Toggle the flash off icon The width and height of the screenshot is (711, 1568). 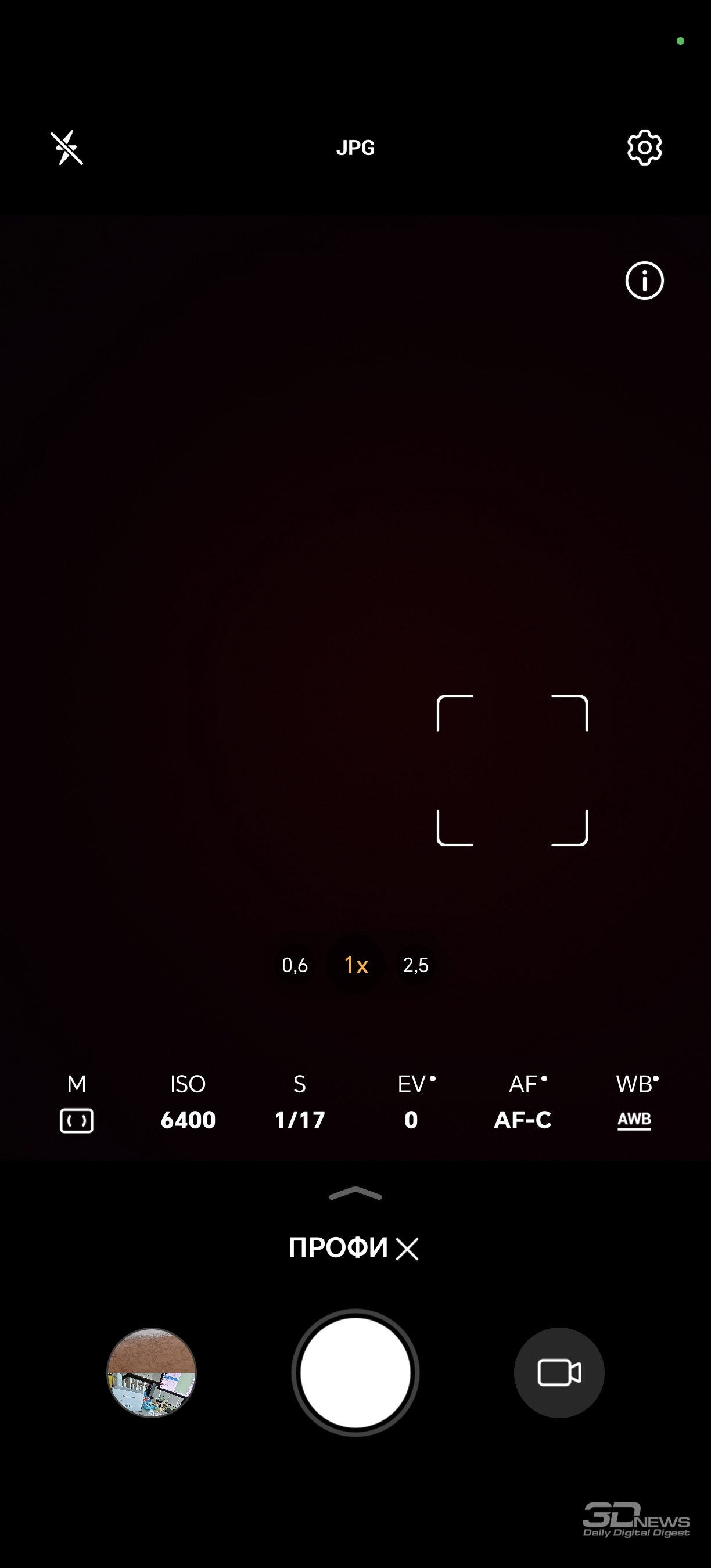[66, 148]
